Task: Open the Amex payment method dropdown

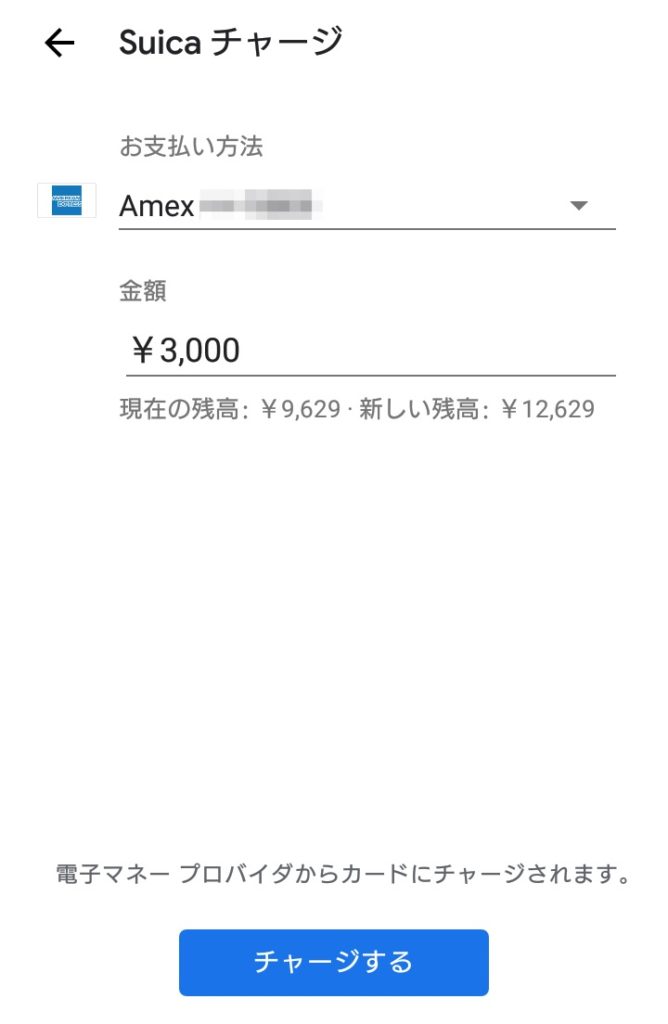Action: click(366, 206)
